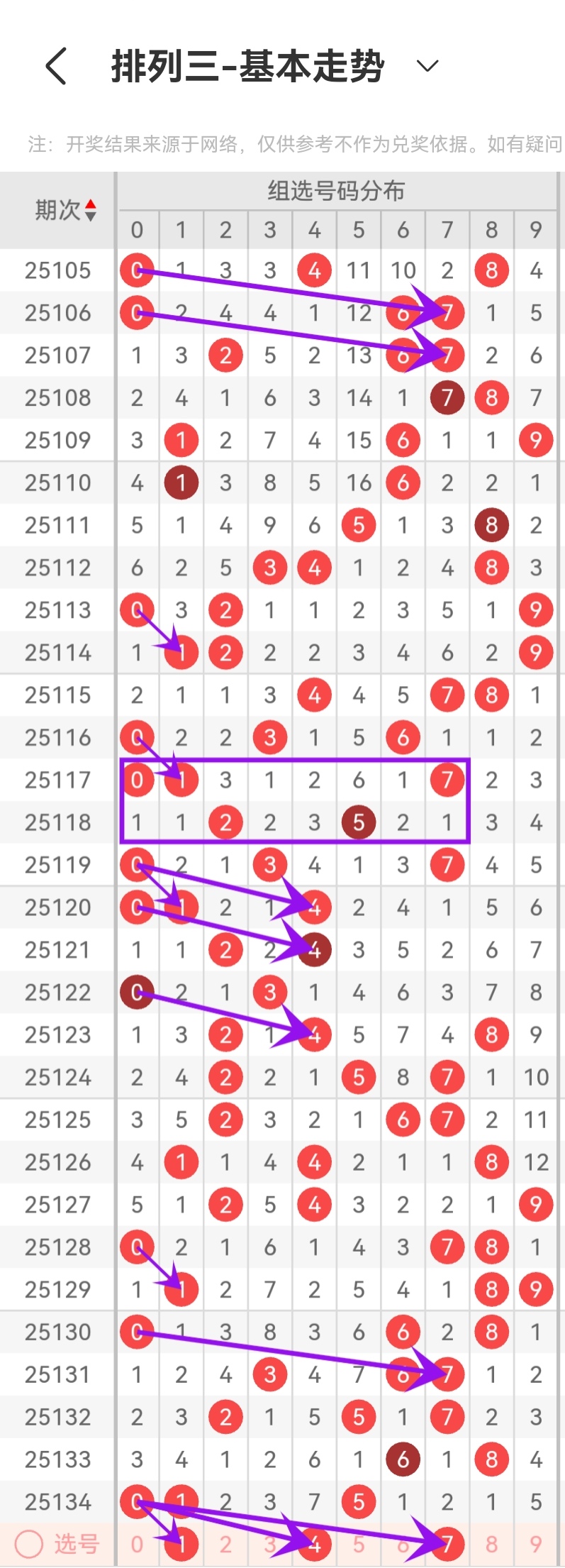Tap the red circled 0 in row 25105
The image size is (565, 1568).
pos(138,270)
